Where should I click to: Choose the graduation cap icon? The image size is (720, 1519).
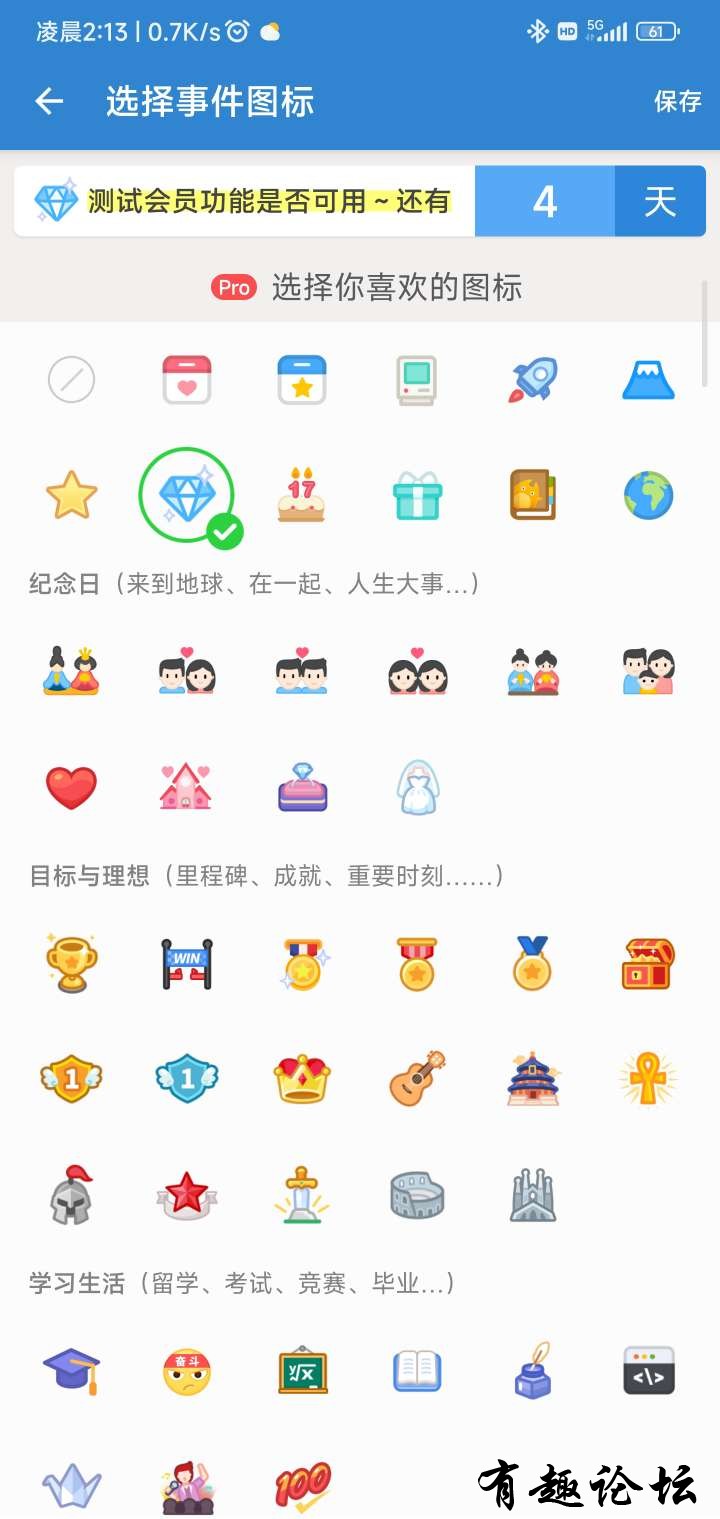pyautogui.click(x=71, y=1370)
